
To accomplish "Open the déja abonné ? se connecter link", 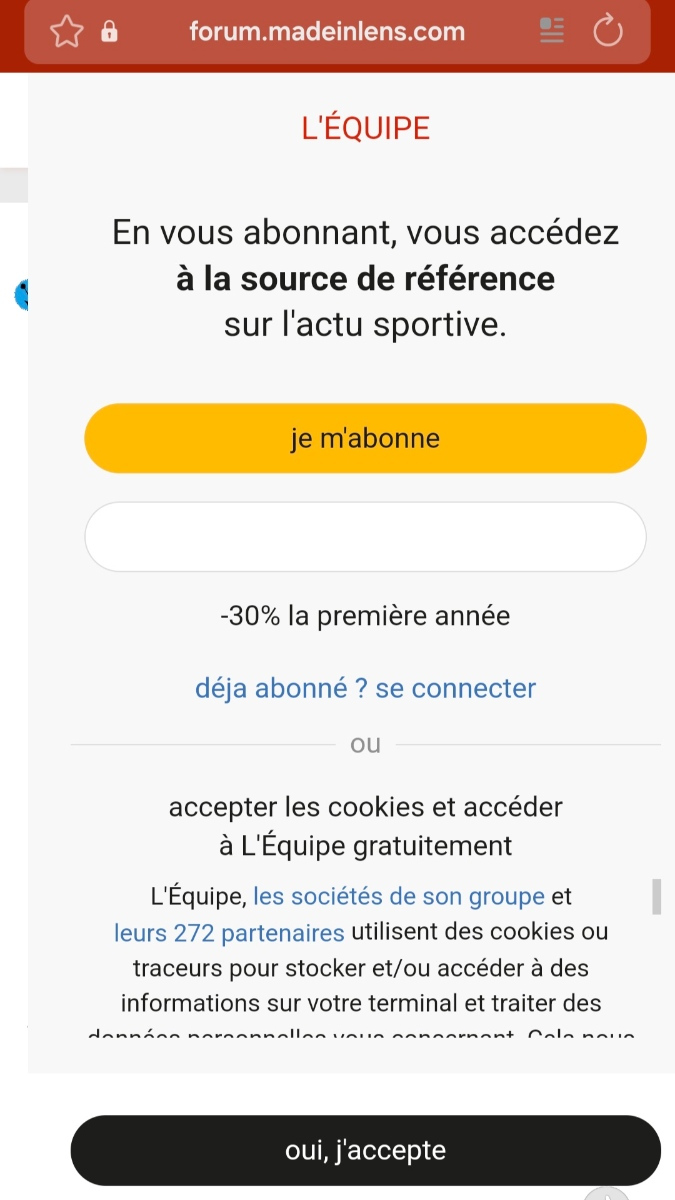I will pyautogui.click(x=365, y=688).
